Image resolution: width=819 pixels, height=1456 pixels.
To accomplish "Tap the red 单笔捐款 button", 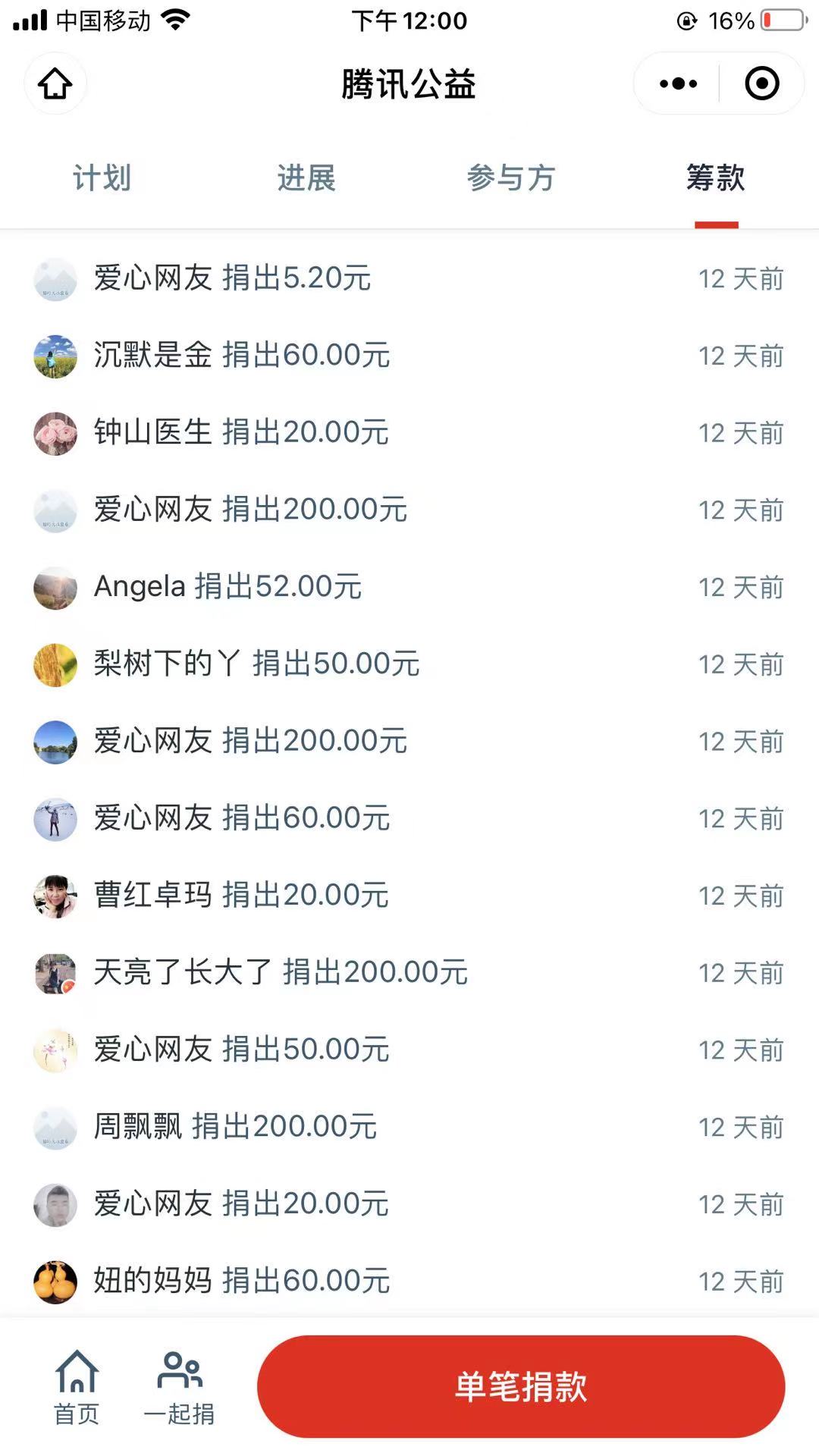I will click(521, 1386).
